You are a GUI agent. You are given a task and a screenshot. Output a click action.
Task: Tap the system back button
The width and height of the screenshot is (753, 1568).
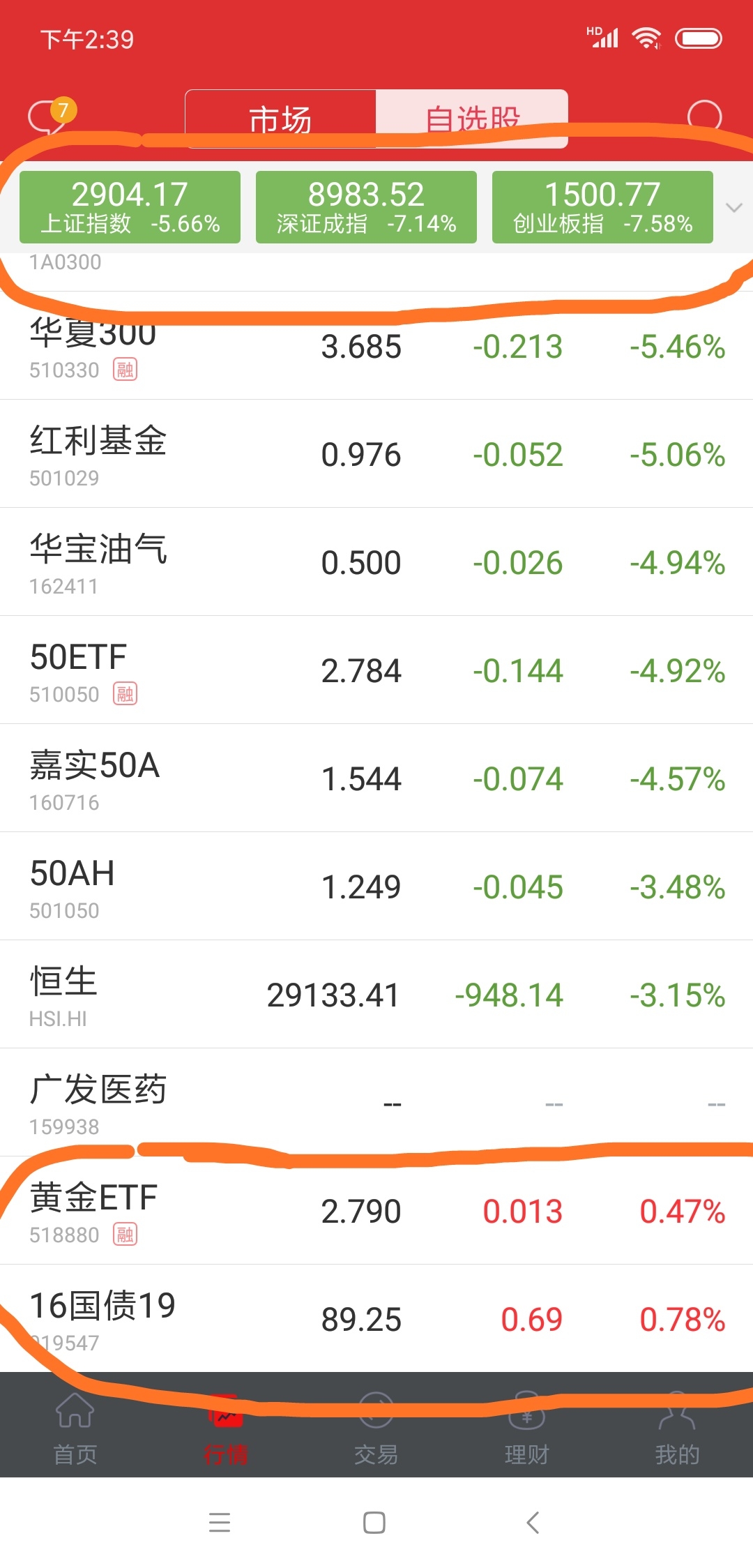pyautogui.click(x=533, y=1523)
